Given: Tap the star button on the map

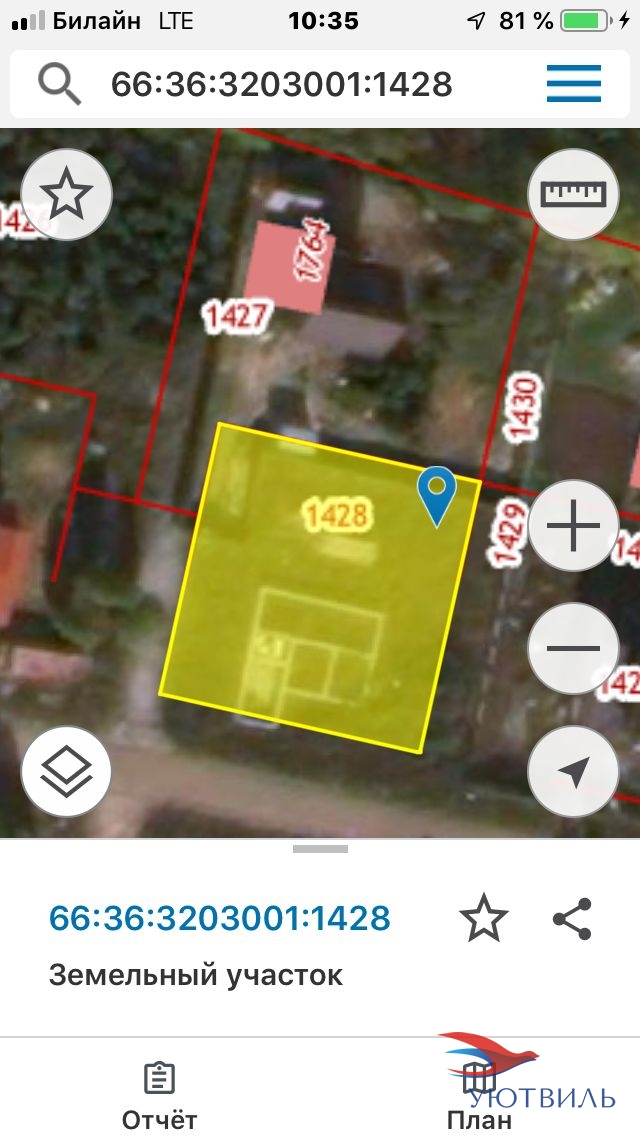Looking at the screenshot, I should pos(67,194).
